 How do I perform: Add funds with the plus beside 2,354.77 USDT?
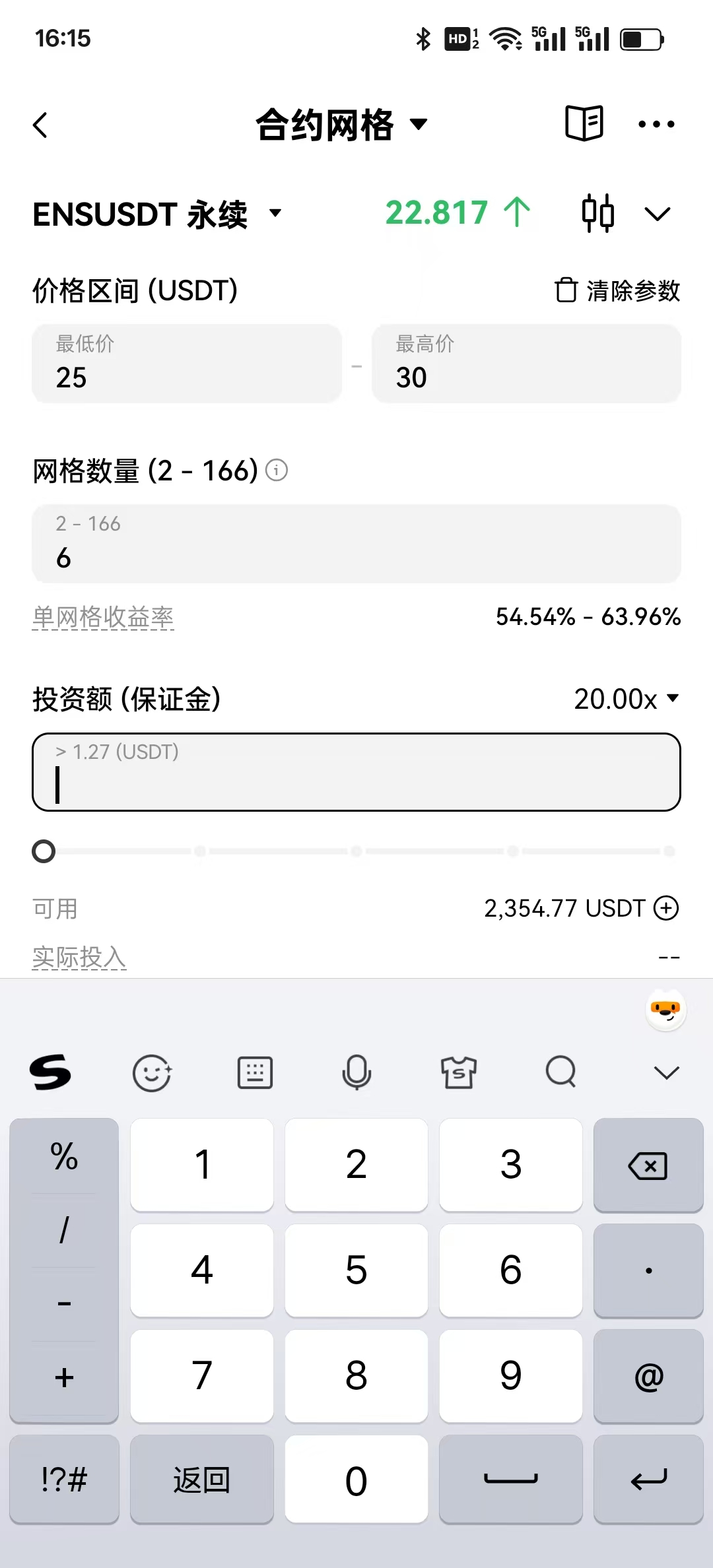[666, 908]
